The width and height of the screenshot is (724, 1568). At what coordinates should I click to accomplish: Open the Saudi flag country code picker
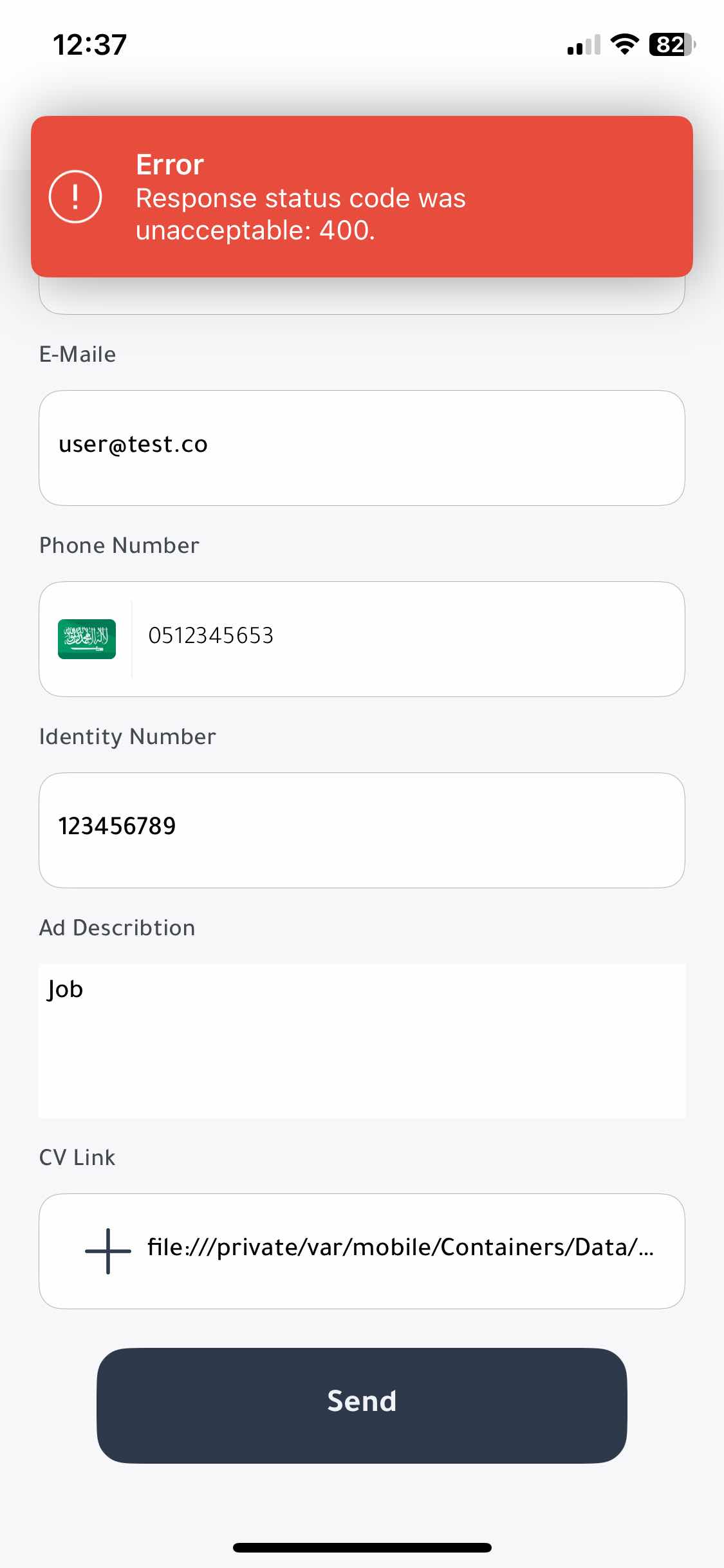click(87, 639)
